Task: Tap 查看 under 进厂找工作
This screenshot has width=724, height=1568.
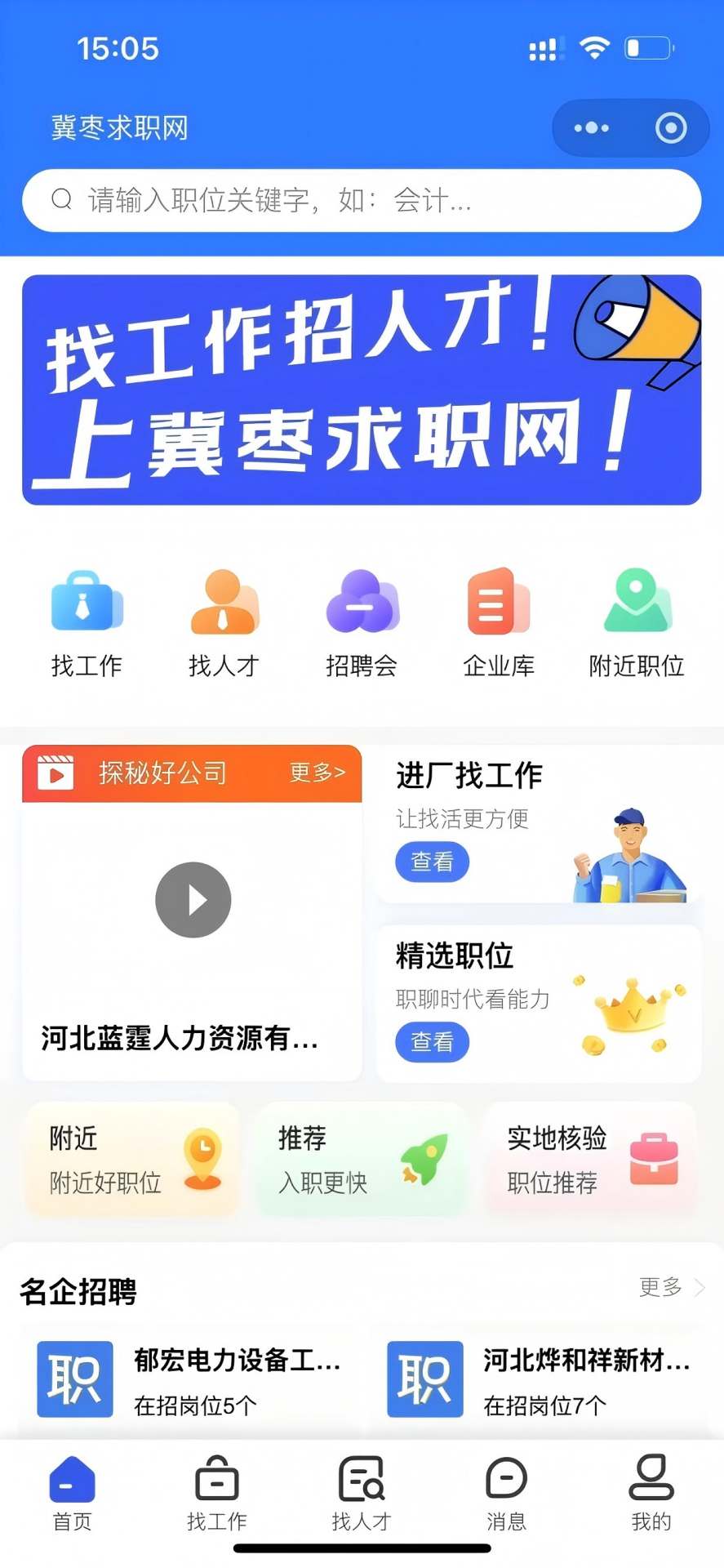Action: (432, 862)
